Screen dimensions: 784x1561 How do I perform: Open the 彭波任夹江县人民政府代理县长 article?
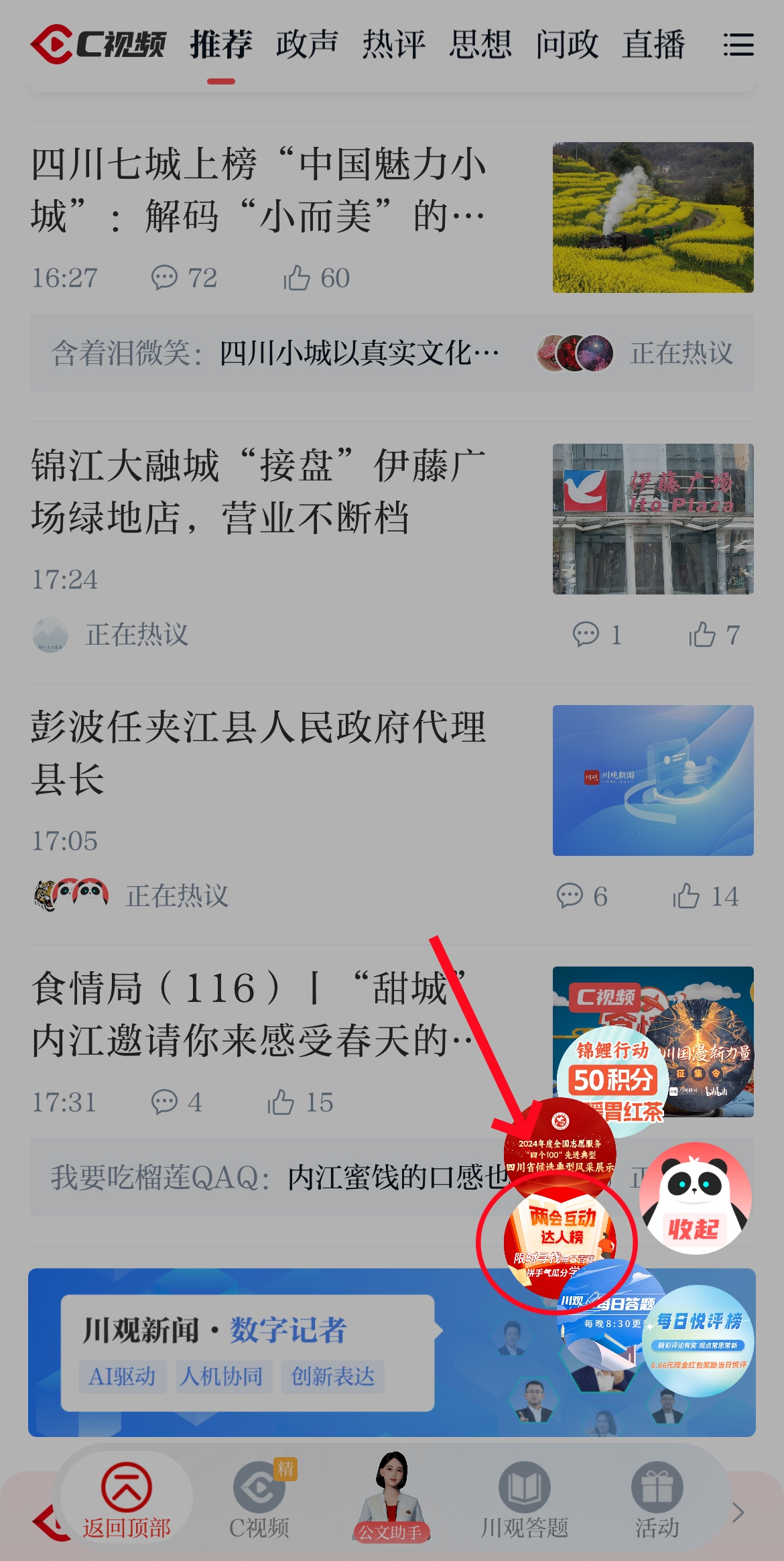pos(258,754)
